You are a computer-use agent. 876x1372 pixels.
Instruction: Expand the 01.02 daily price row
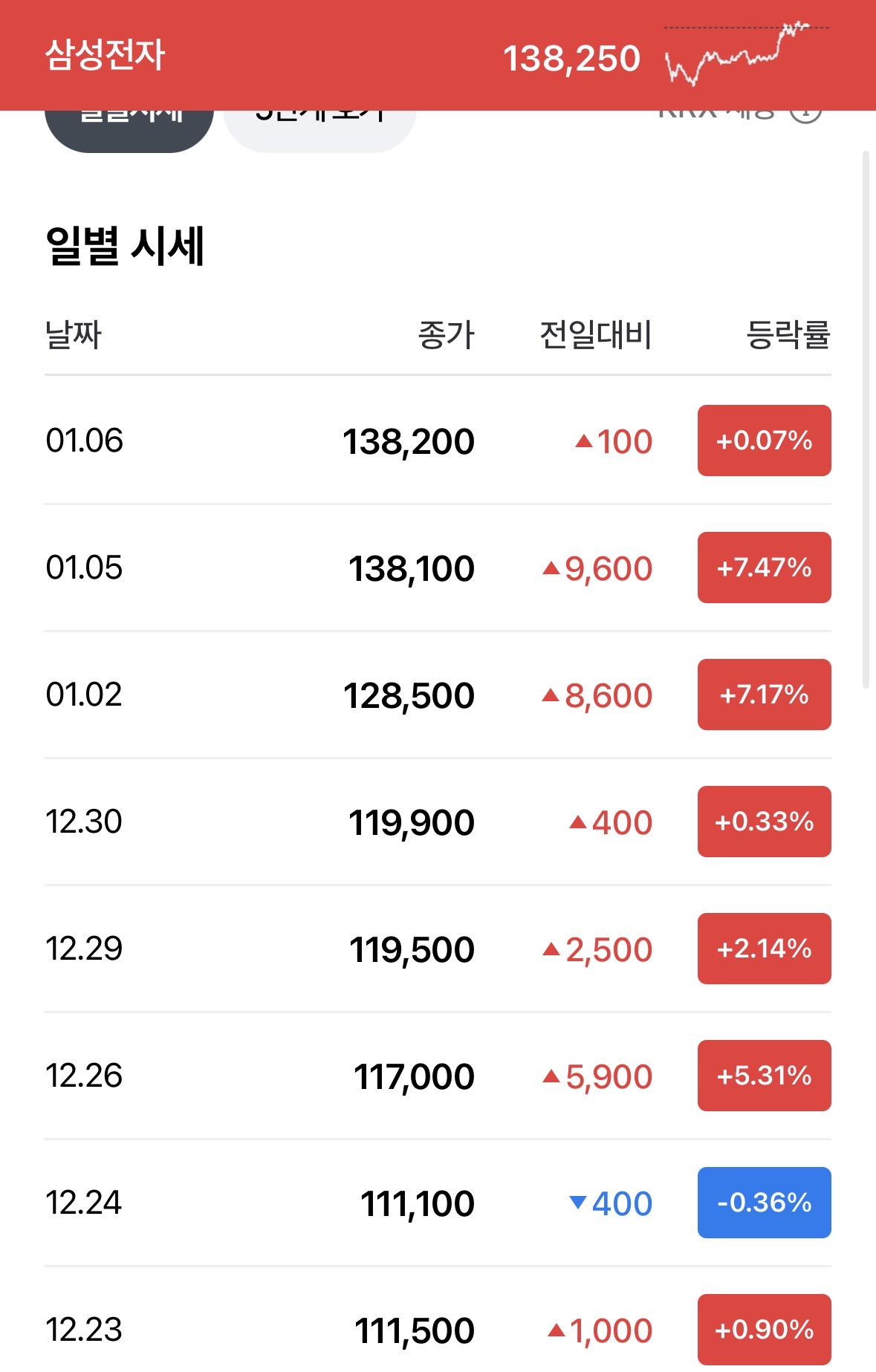pyautogui.click(x=438, y=695)
